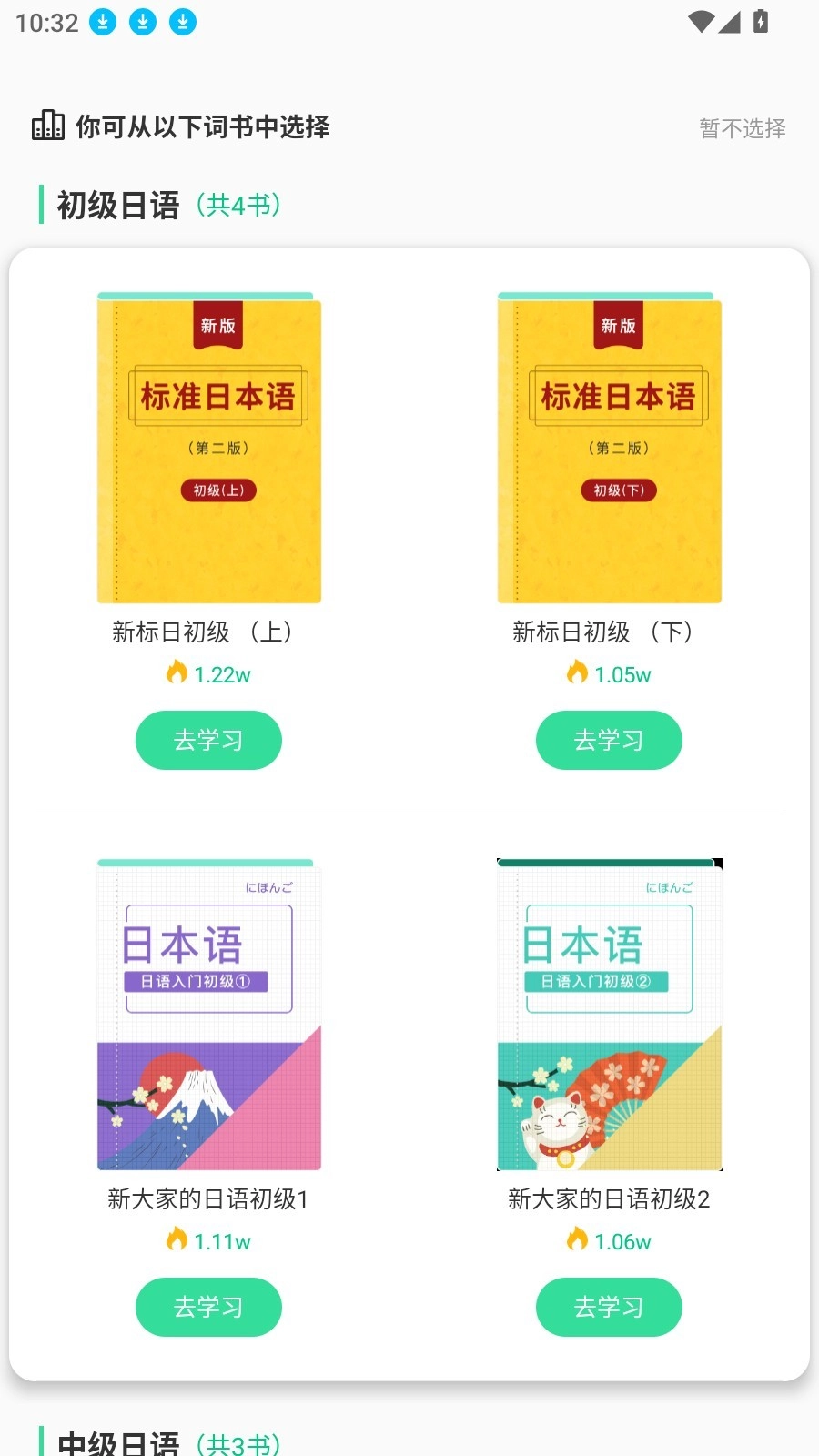Click the word book icon beside the header
This screenshot has width=819, height=1456.
[x=46, y=125]
